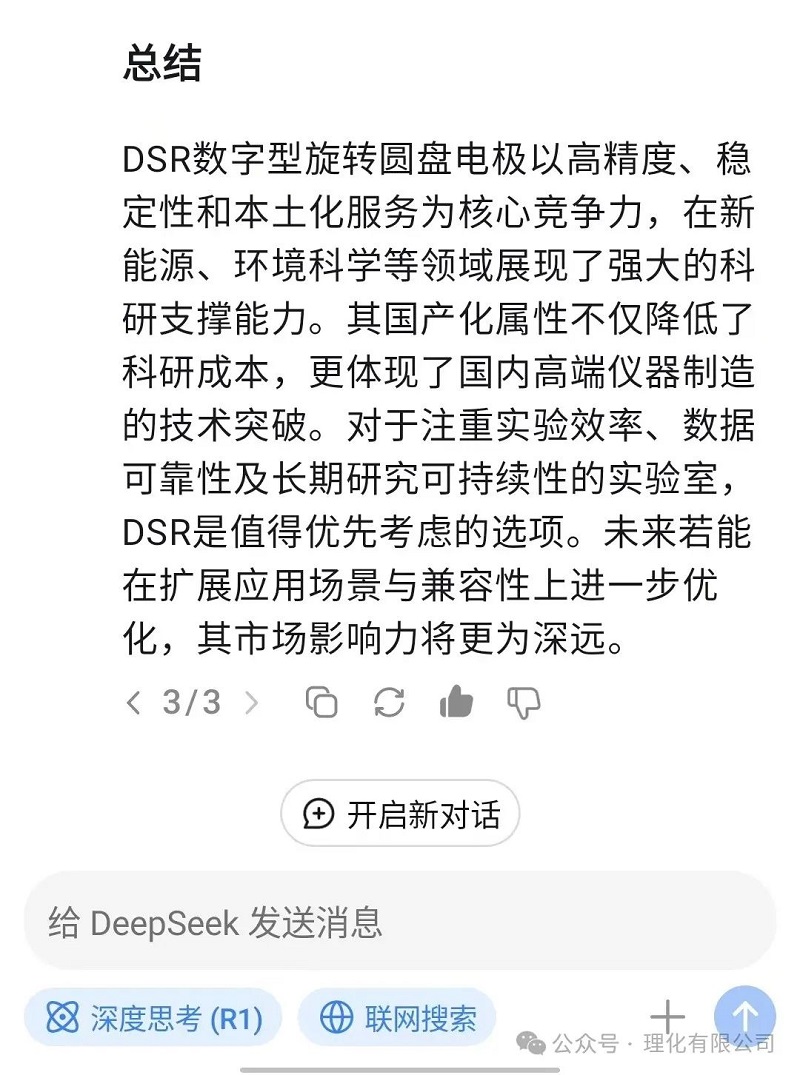Toggle the 深度思考 (R1) chip
The width and height of the screenshot is (800, 1075).
tap(153, 1018)
